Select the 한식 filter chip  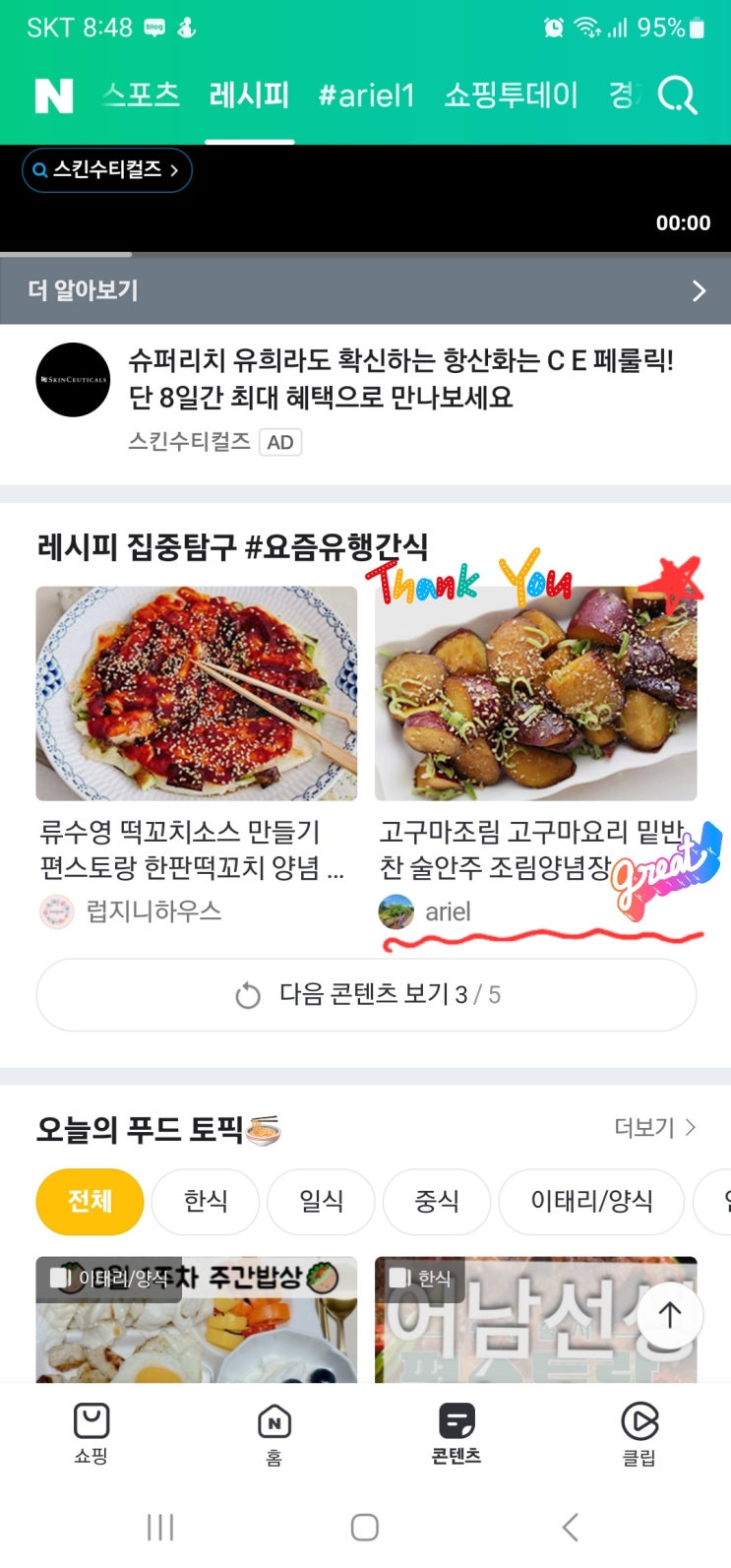pos(206,1201)
